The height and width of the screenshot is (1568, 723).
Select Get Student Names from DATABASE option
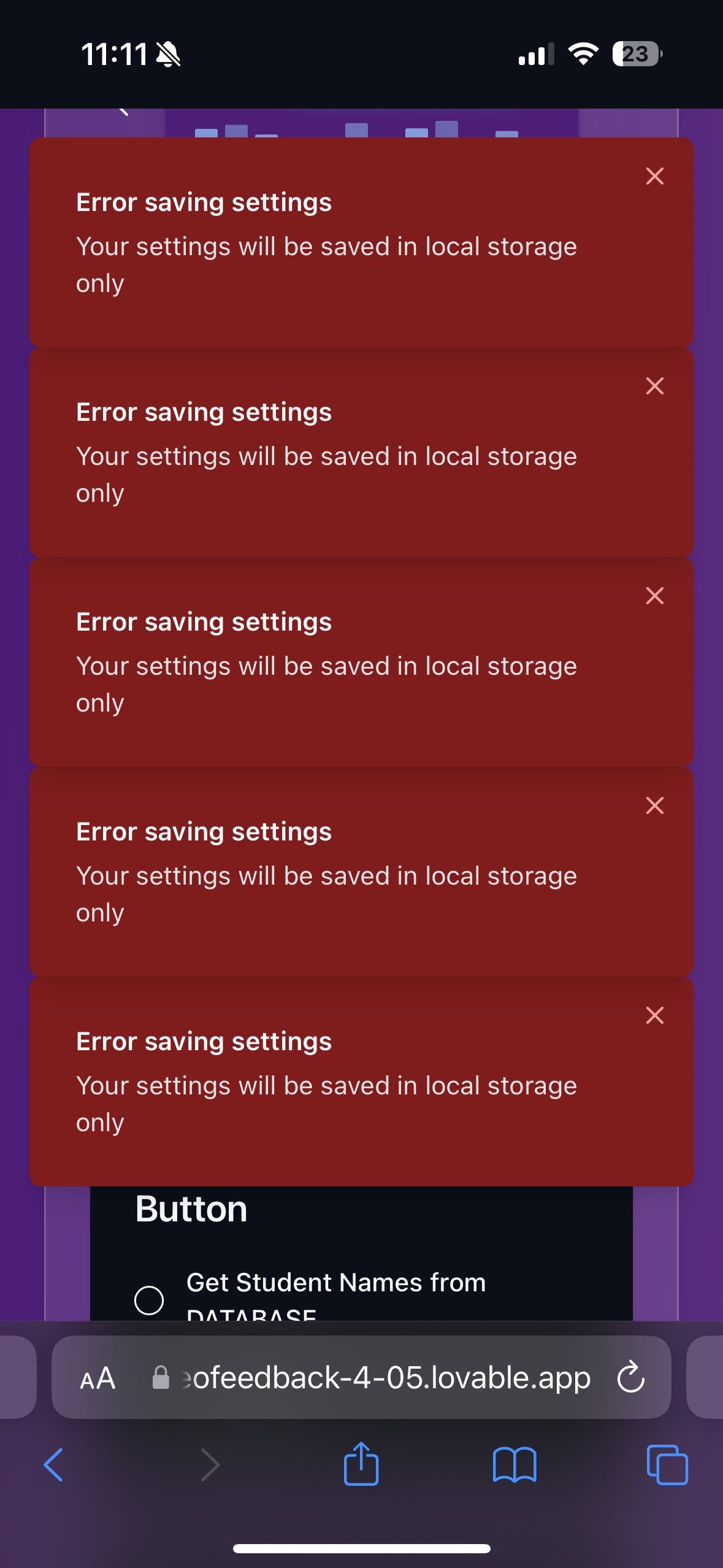pyautogui.click(x=149, y=1299)
